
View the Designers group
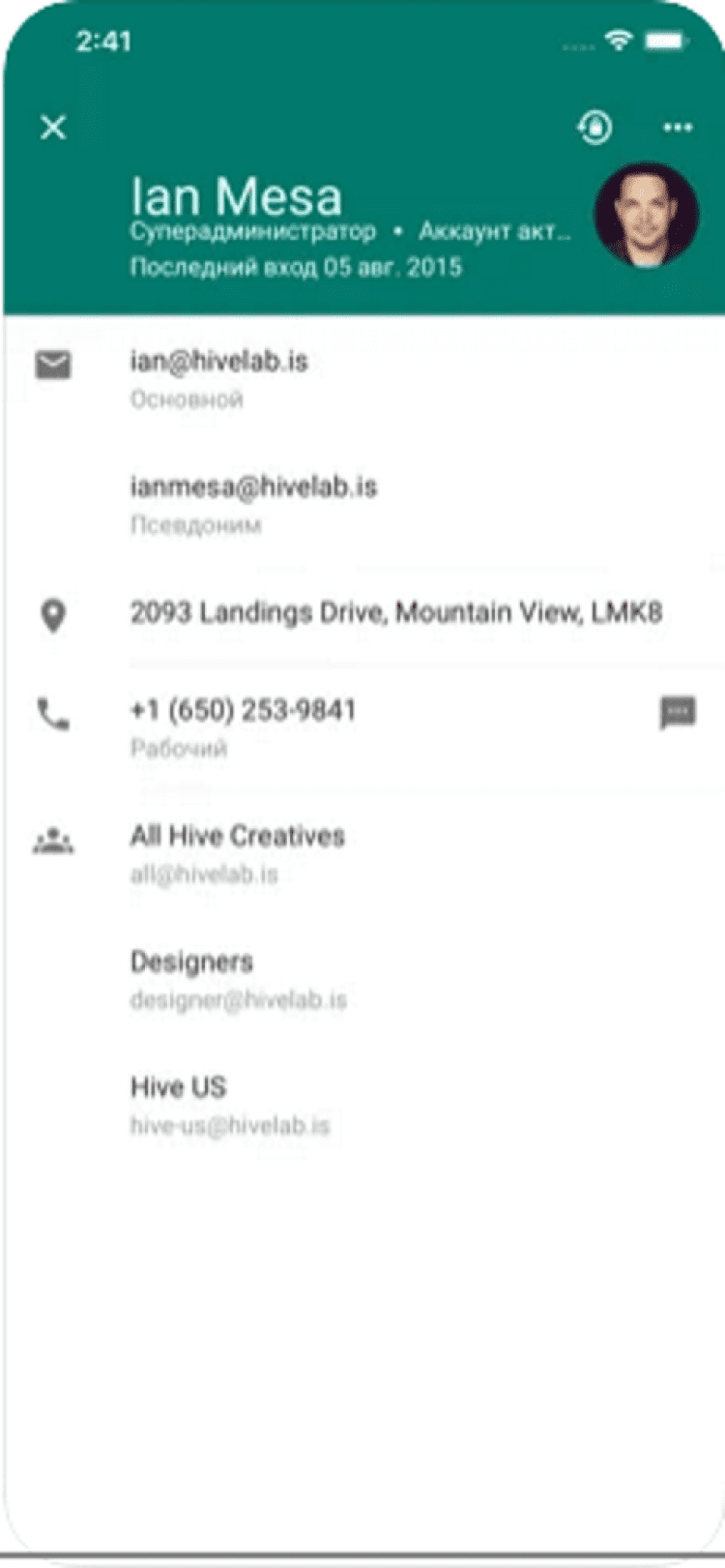[x=192, y=963]
